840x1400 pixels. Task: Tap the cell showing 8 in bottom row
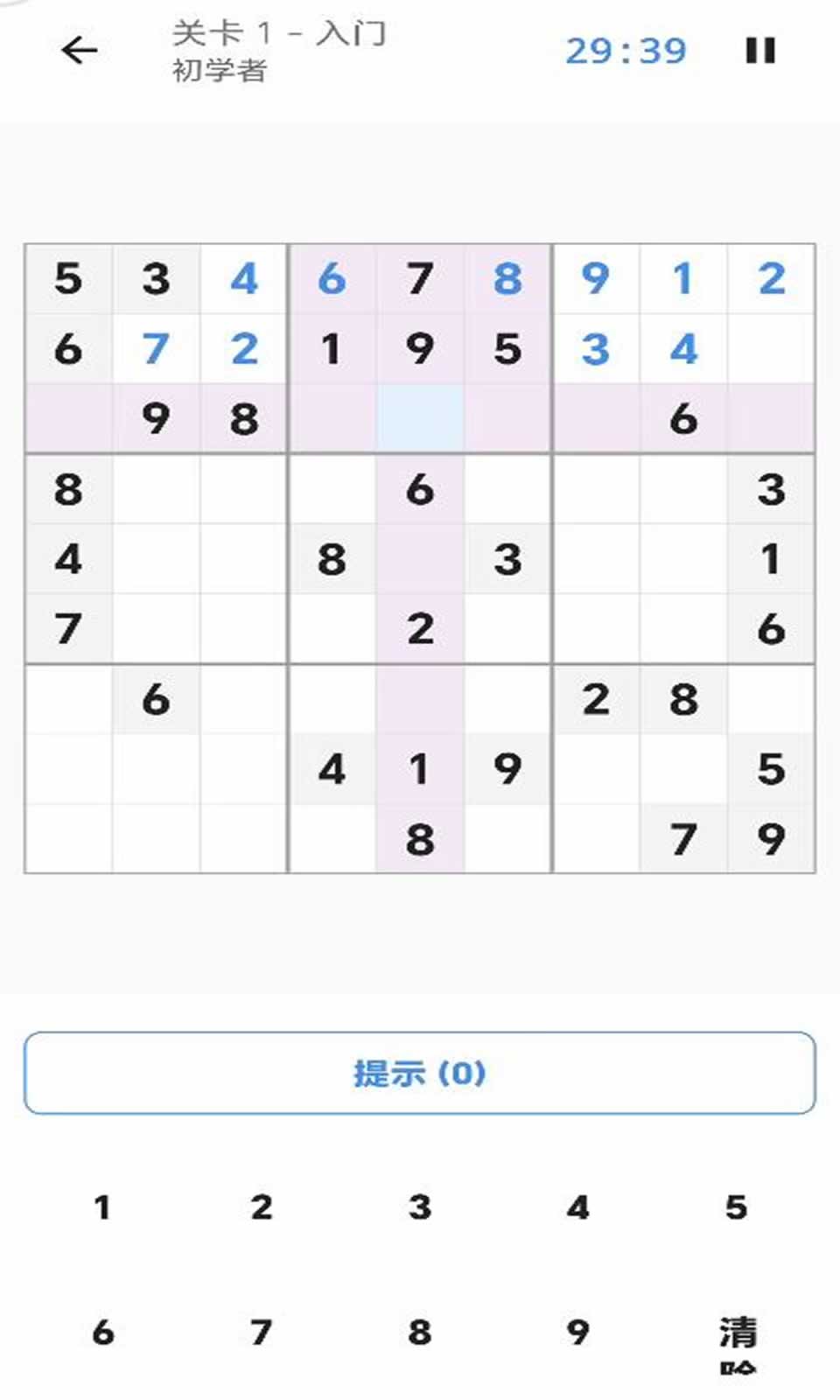(420, 840)
